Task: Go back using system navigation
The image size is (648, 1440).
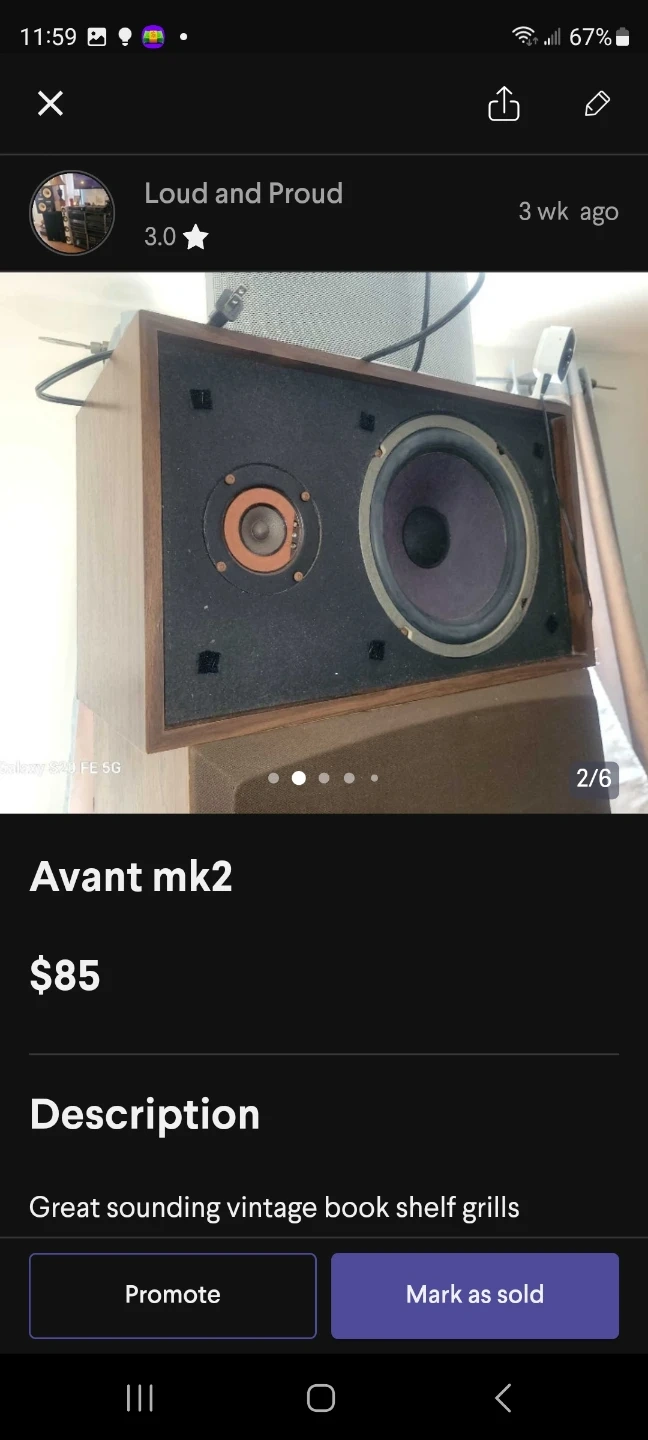Action: tap(503, 1397)
